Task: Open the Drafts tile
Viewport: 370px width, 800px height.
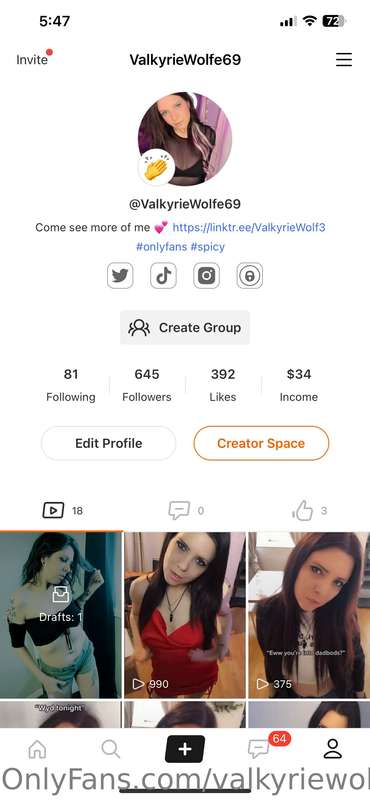Action: [61, 615]
